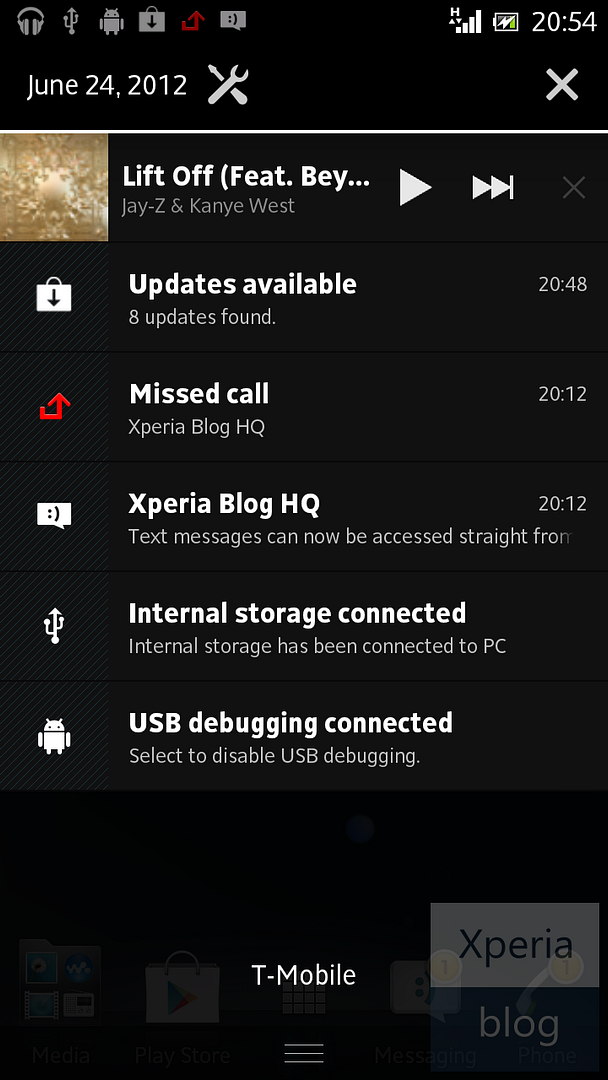
Task: Dismiss the music player notification
Action: point(574,187)
